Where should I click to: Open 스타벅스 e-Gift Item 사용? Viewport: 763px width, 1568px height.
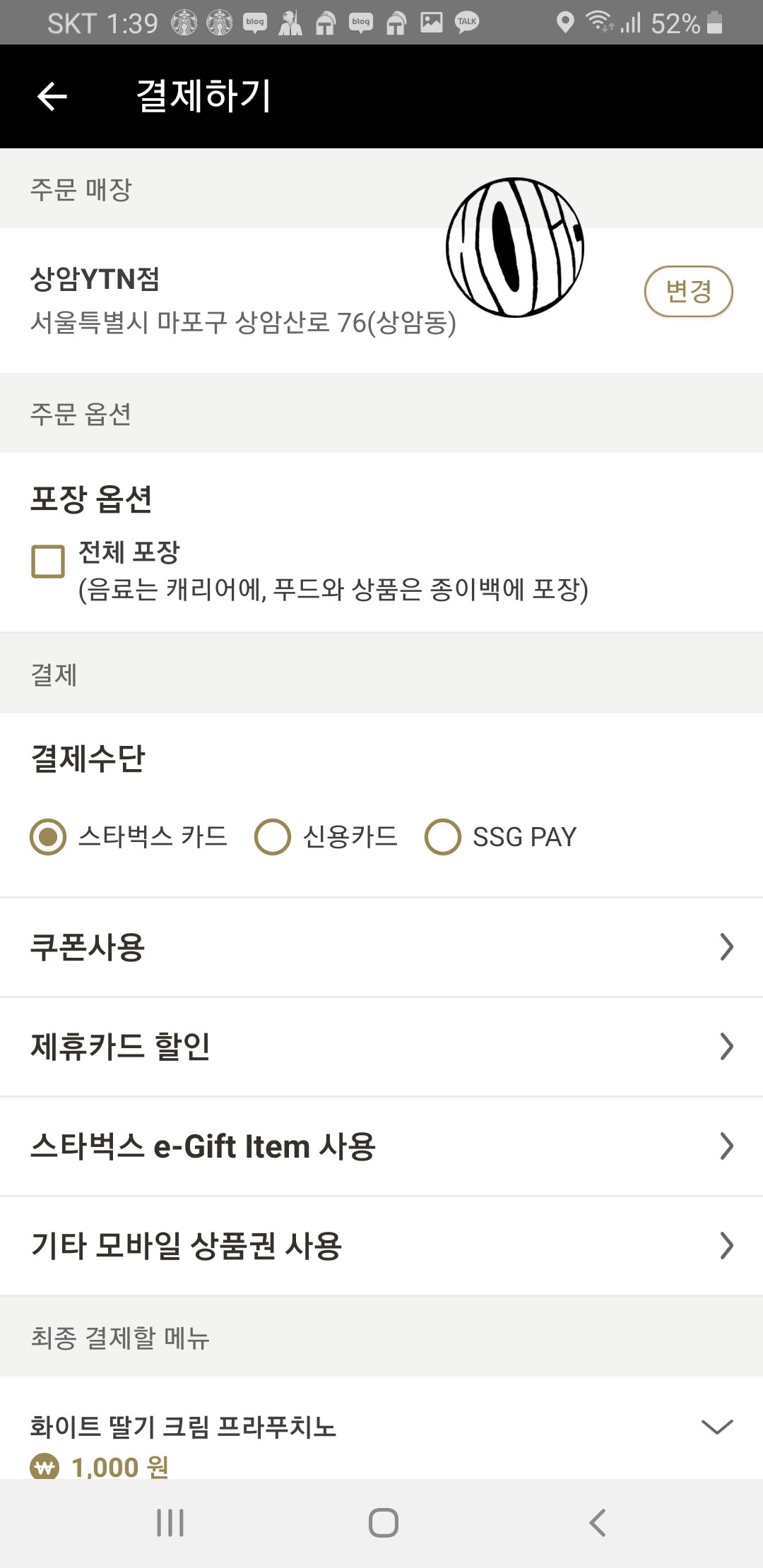pos(381,1146)
